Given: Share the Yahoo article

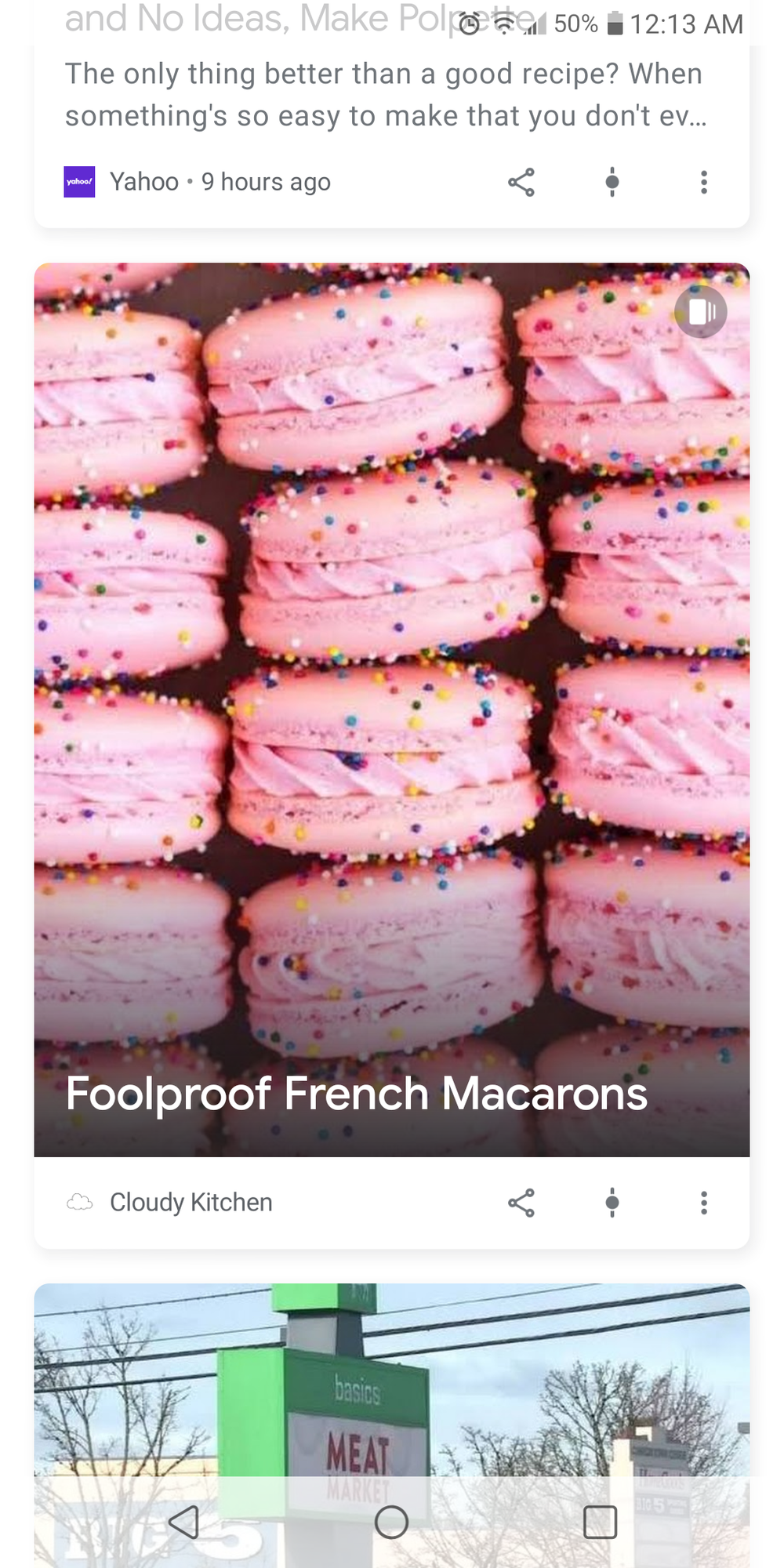Looking at the screenshot, I should pos(521,182).
